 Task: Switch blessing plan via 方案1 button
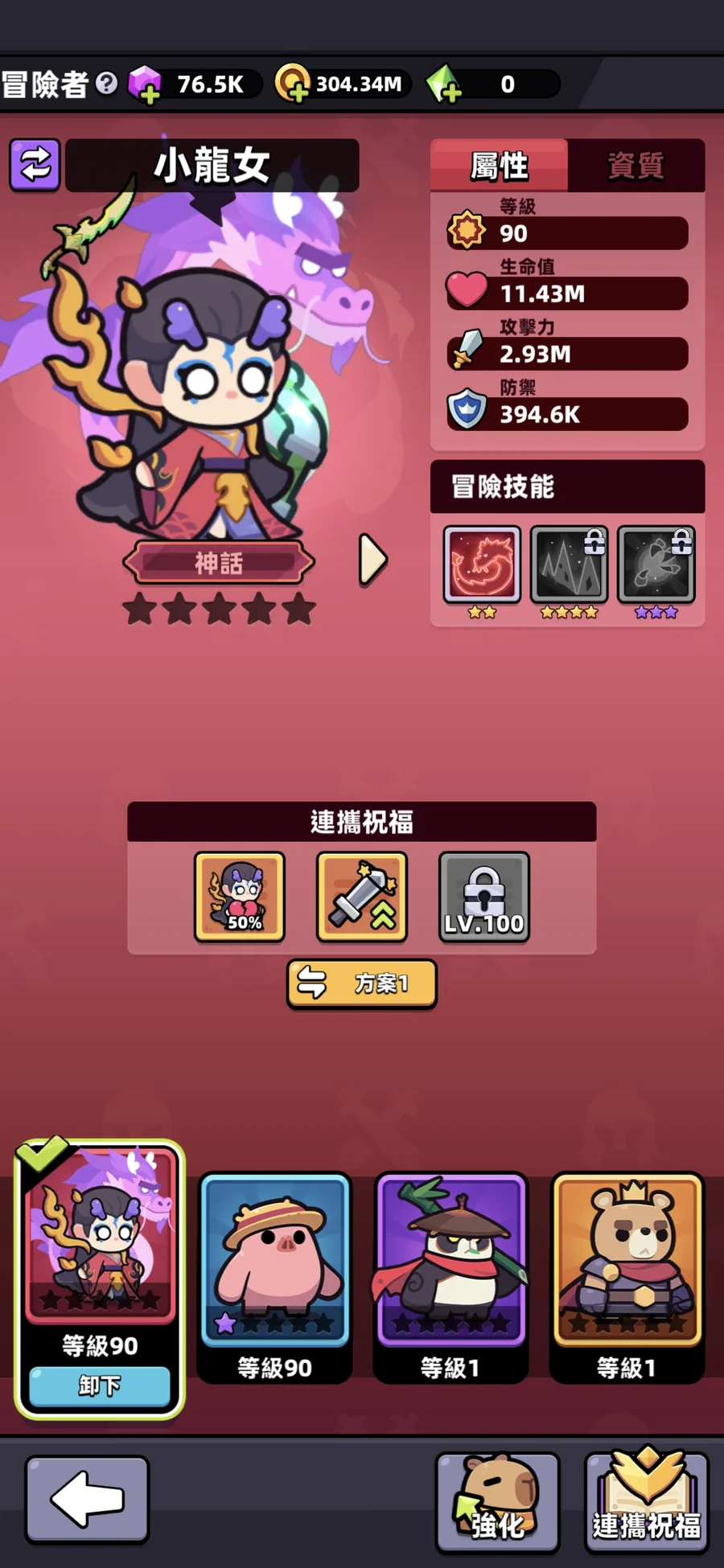point(362,983)
